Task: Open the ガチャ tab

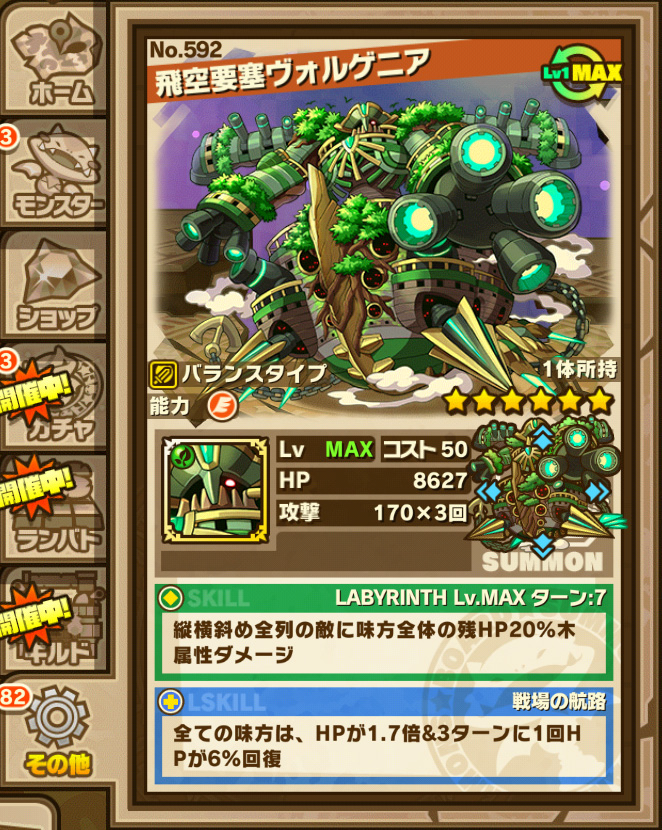Action: 58,393
